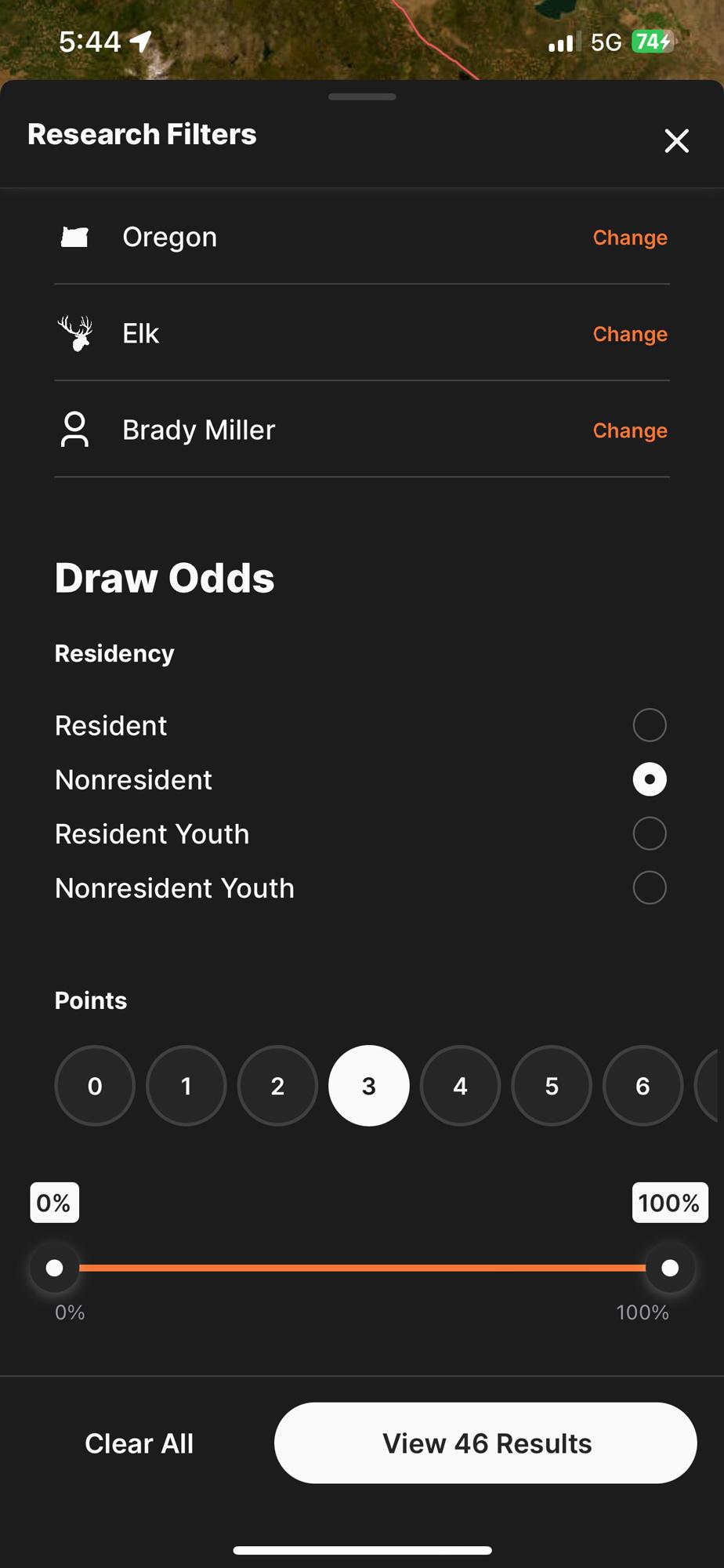Click the sheet drag handle at top
The image size is (724, 1568).
tap(362, 96)
